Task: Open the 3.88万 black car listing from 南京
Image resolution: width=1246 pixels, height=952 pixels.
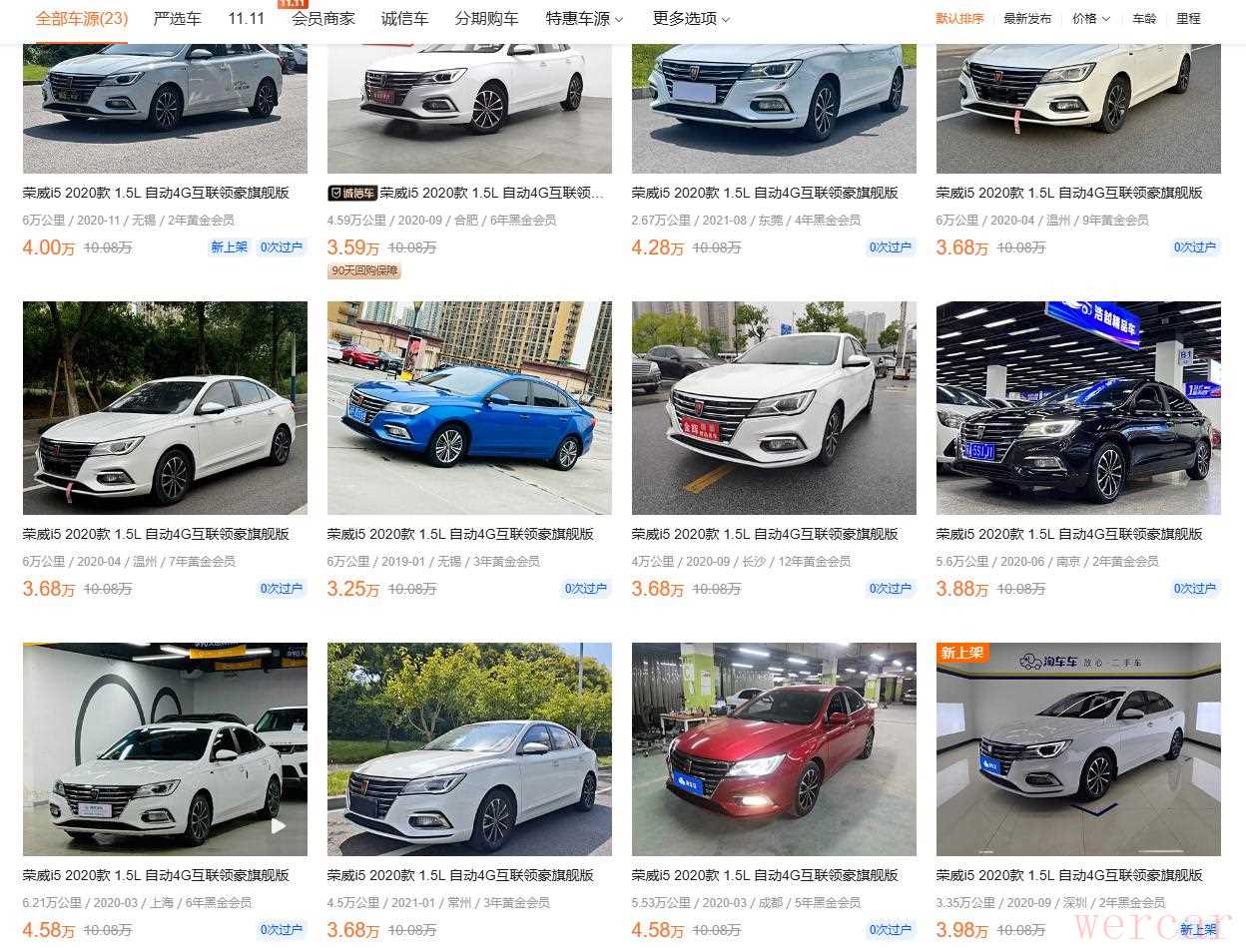Action: coord(1078,409)
